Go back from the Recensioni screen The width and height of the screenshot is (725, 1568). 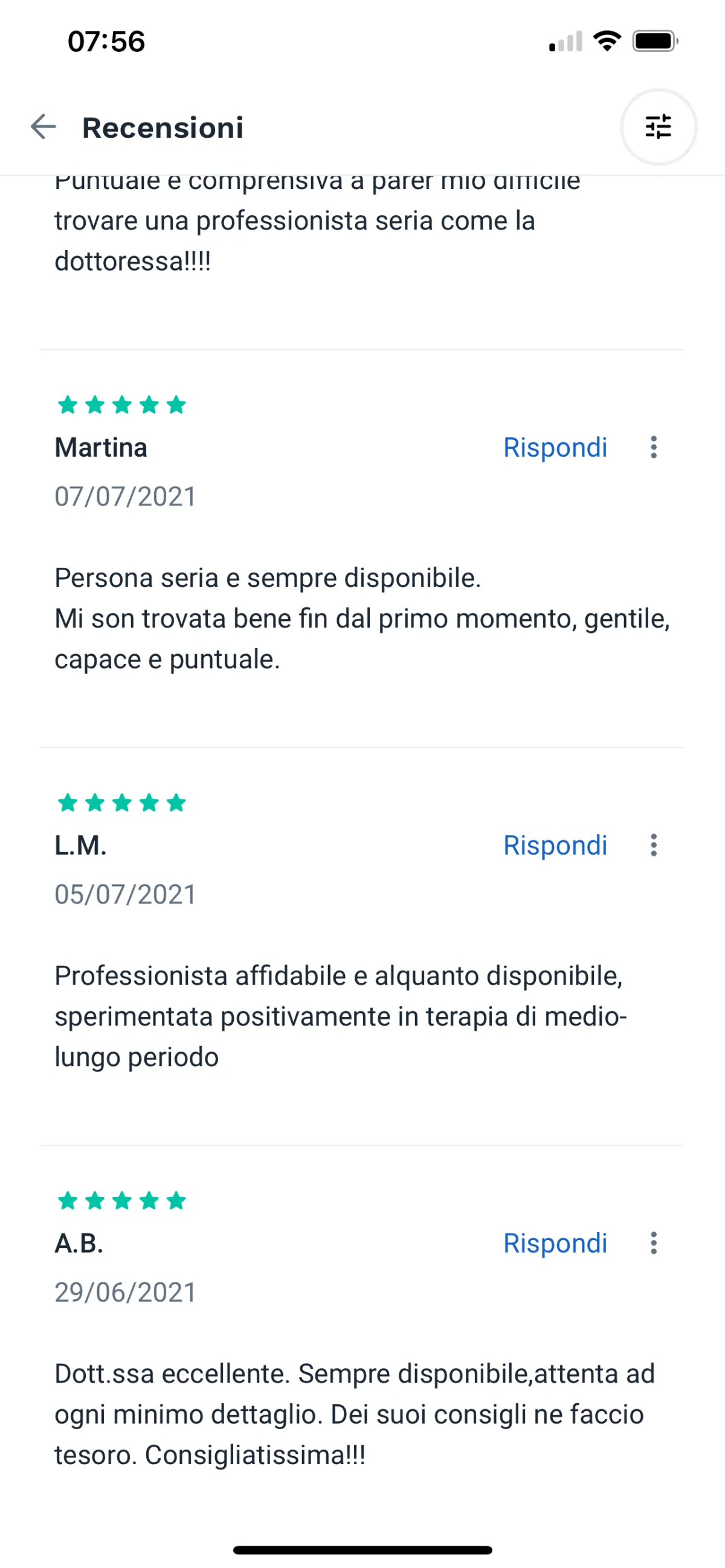pos(44,127)
